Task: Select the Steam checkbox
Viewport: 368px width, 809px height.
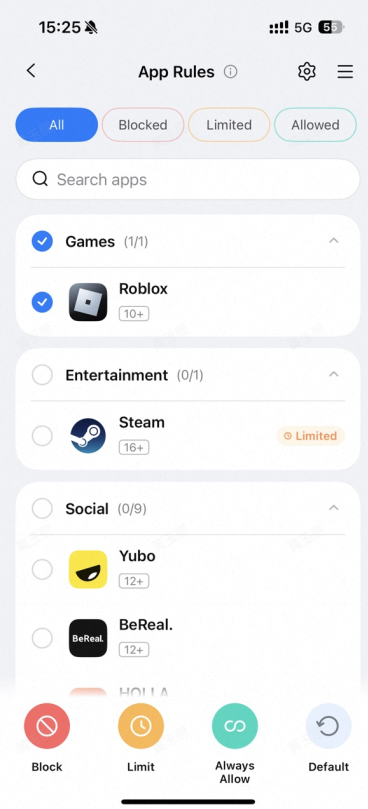Action: tap(42, 436)
